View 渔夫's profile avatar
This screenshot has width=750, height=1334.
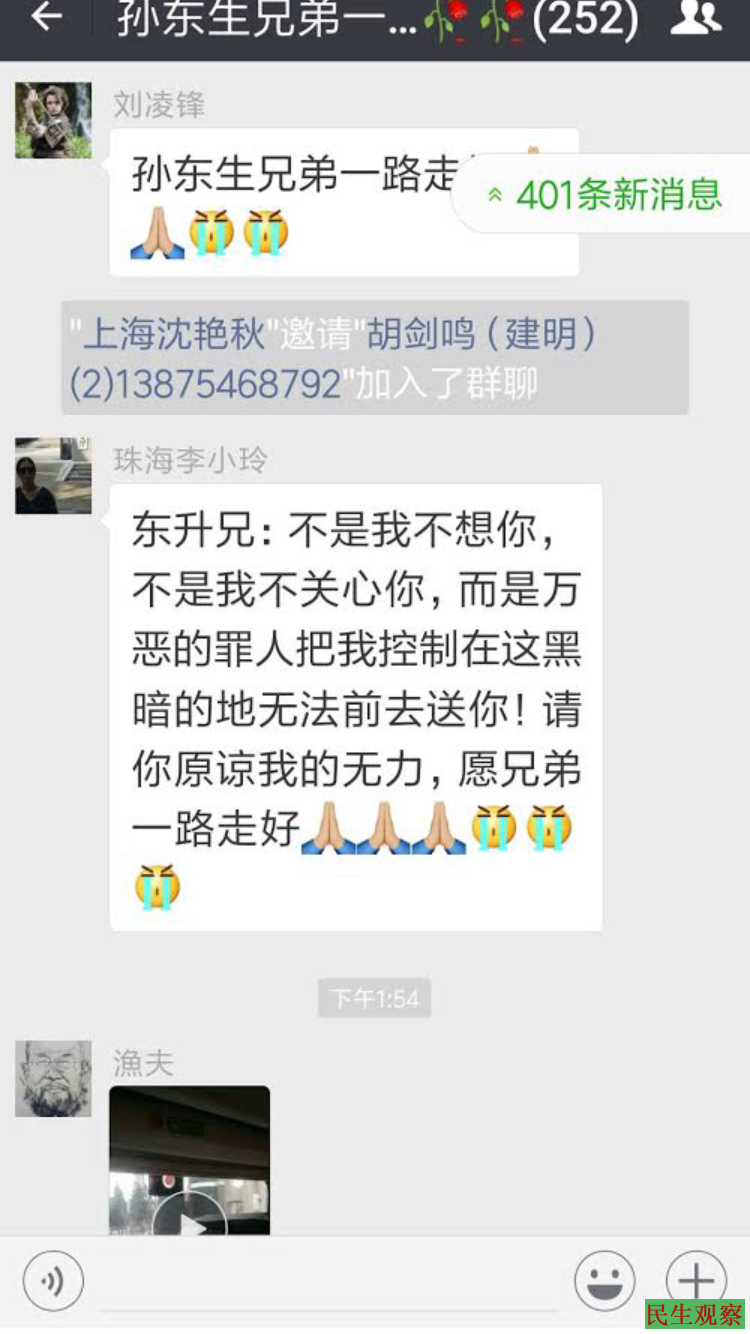[x=53, y=1078]
